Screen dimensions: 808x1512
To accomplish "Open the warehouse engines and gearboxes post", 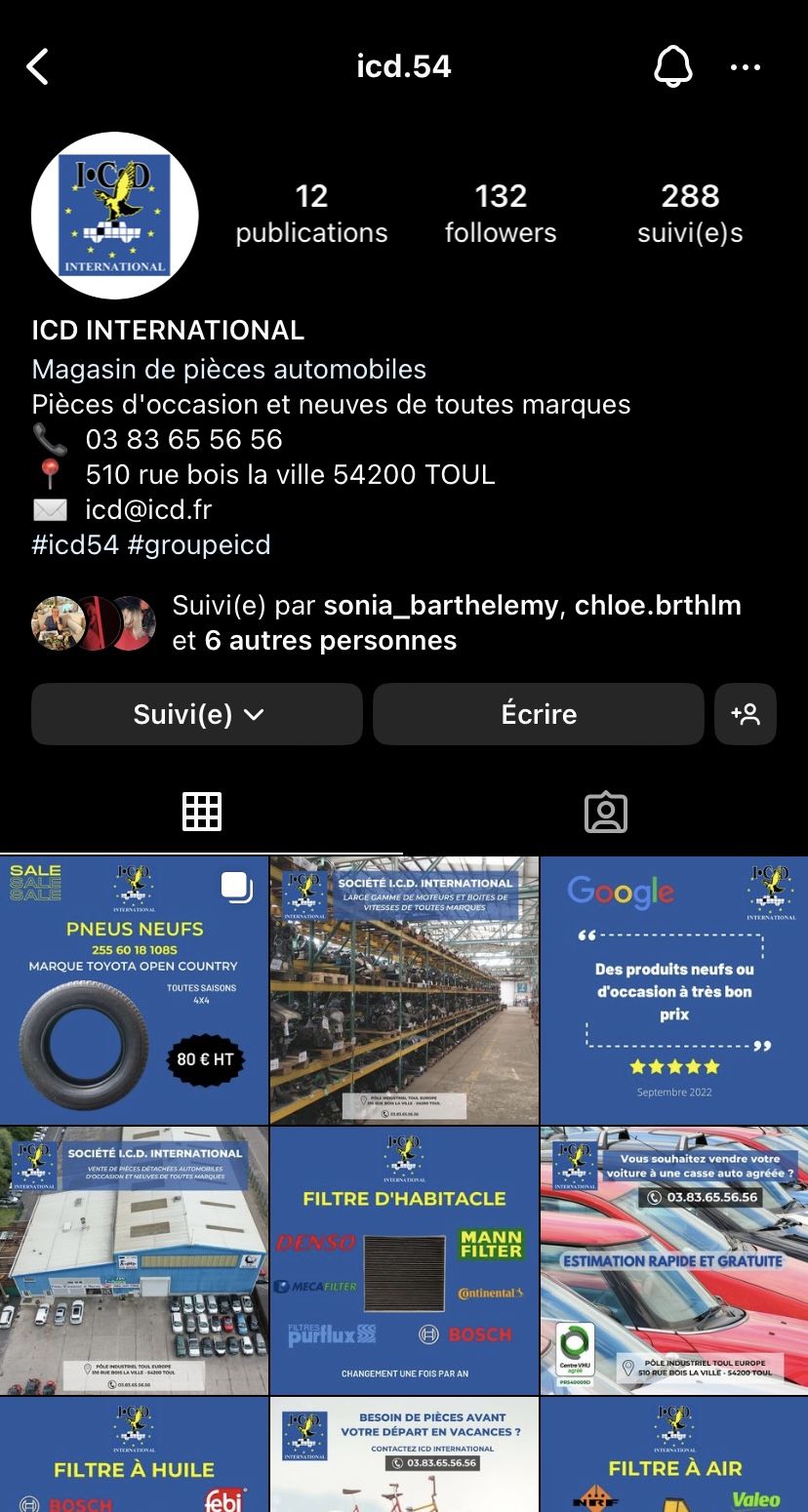I will pyautogui.click(x=404, y=990).
